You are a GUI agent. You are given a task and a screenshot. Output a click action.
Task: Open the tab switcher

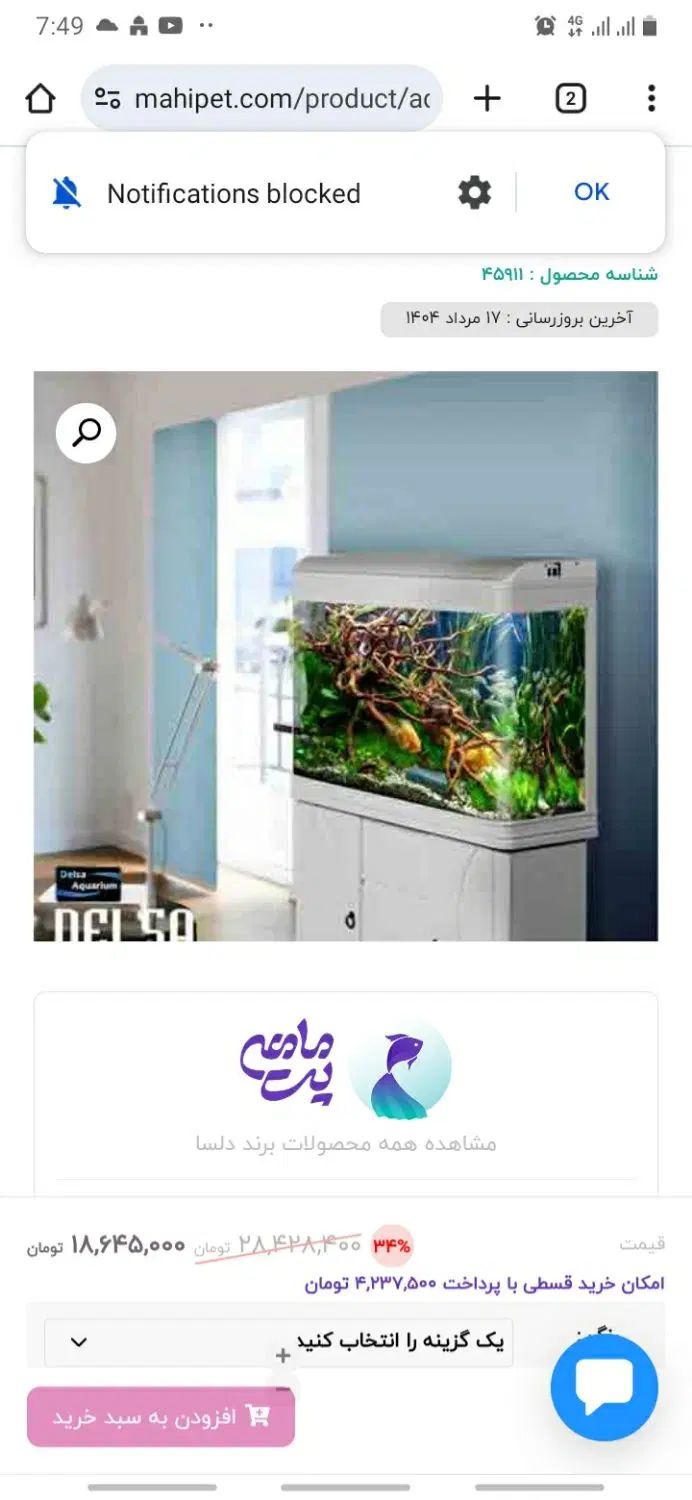(570, 98)
